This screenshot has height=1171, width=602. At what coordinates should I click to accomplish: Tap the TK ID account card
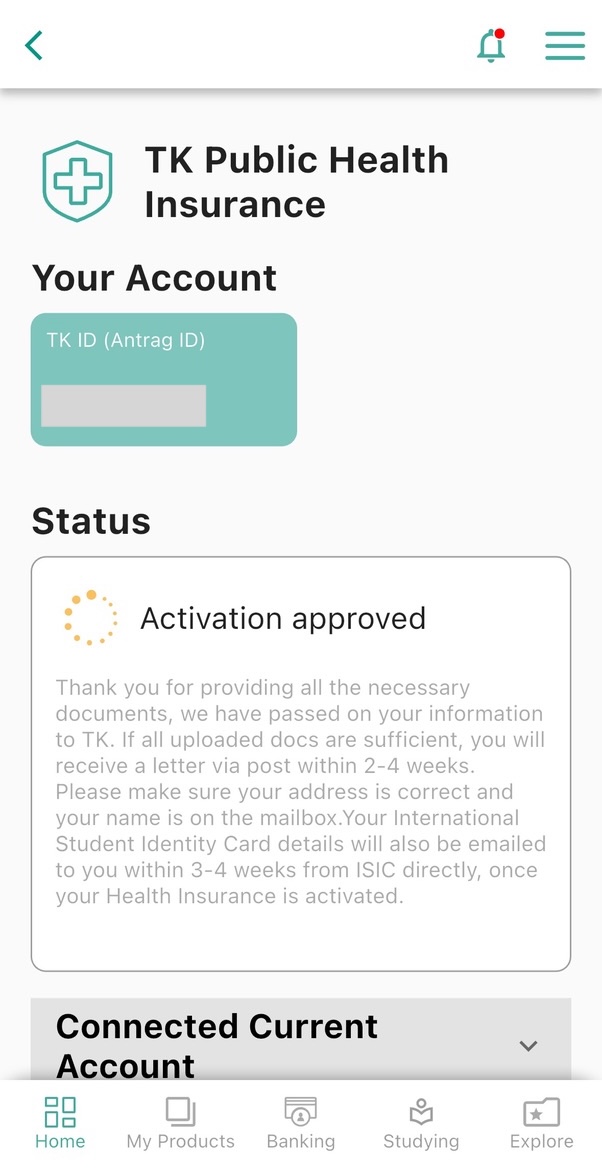(164, 379)
